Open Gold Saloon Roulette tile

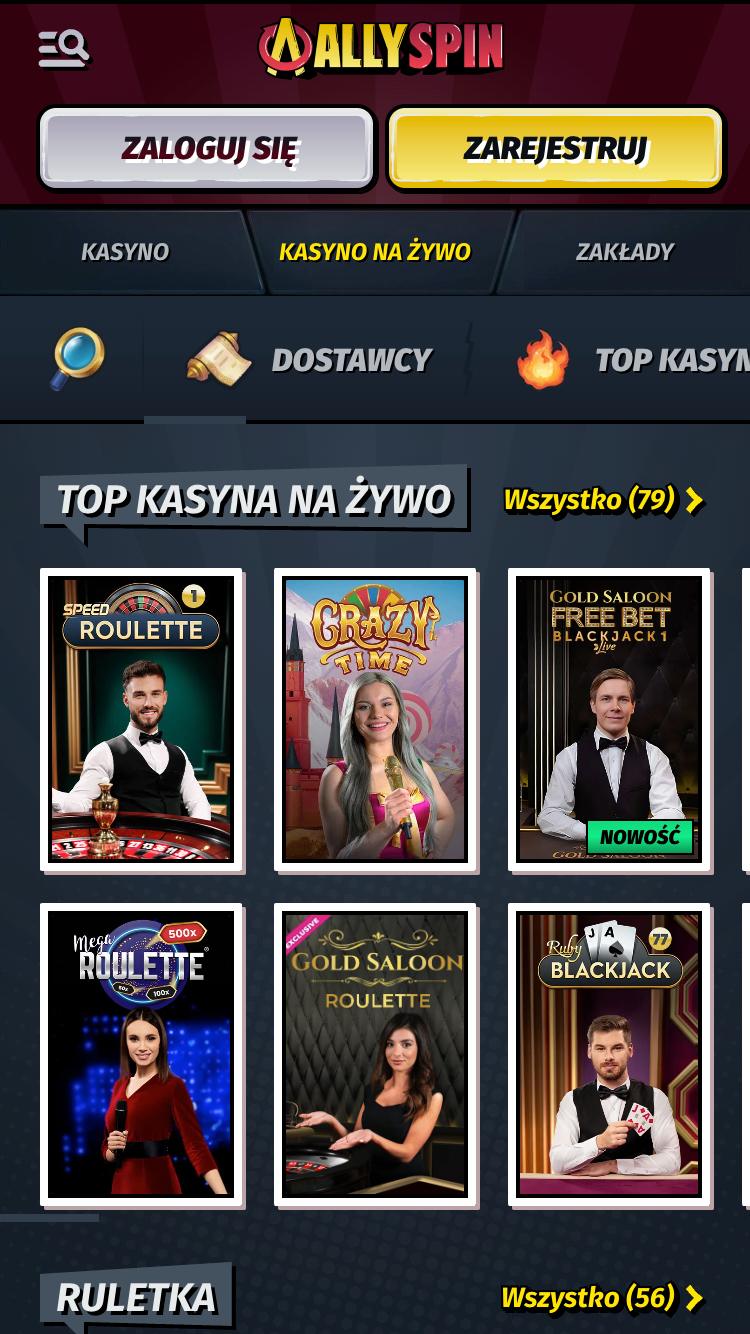click(x=376, y=1055)
